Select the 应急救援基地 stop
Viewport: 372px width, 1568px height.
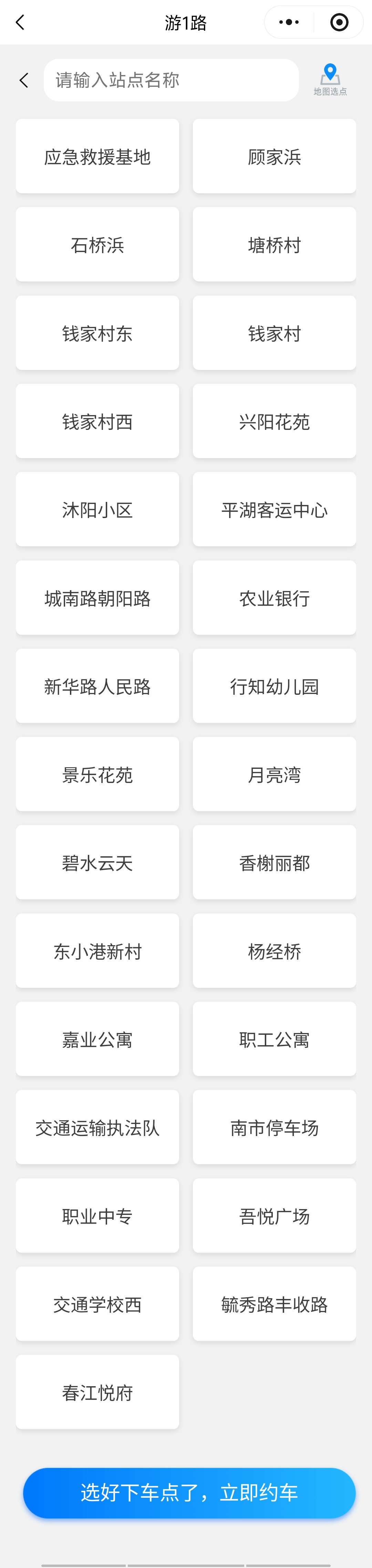tap(97, 156)
